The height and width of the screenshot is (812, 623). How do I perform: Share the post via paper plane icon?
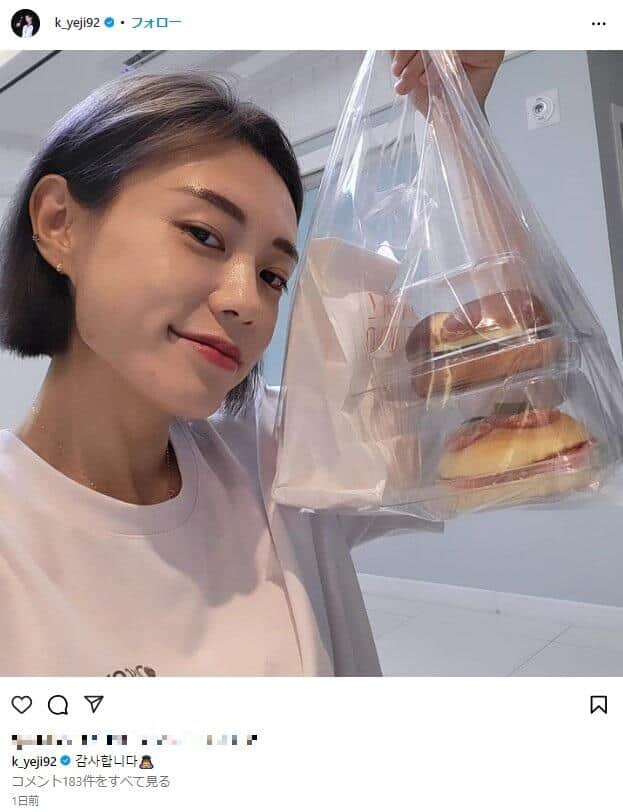tap(93, 704)
